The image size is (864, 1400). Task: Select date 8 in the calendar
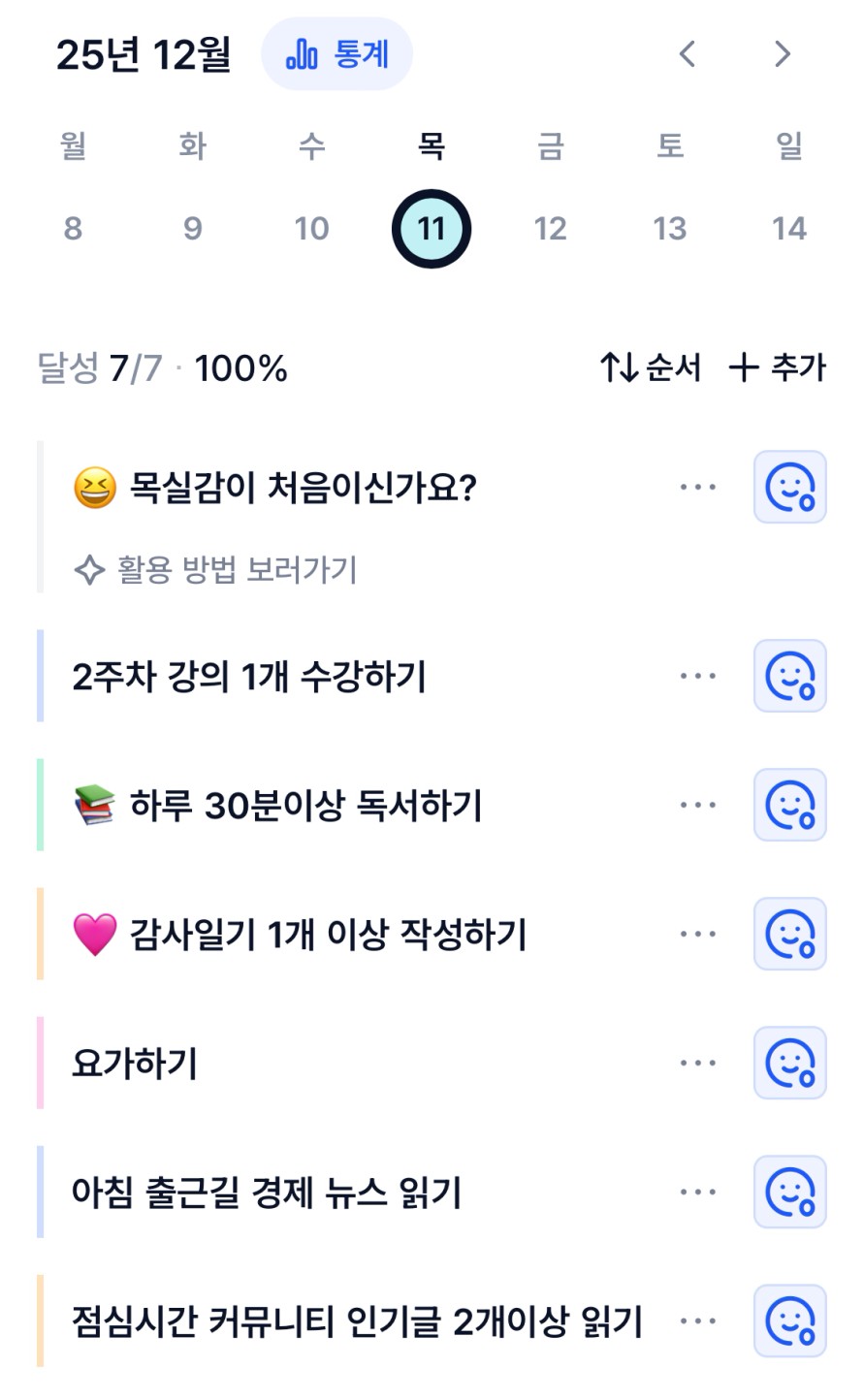click(73, 229)
